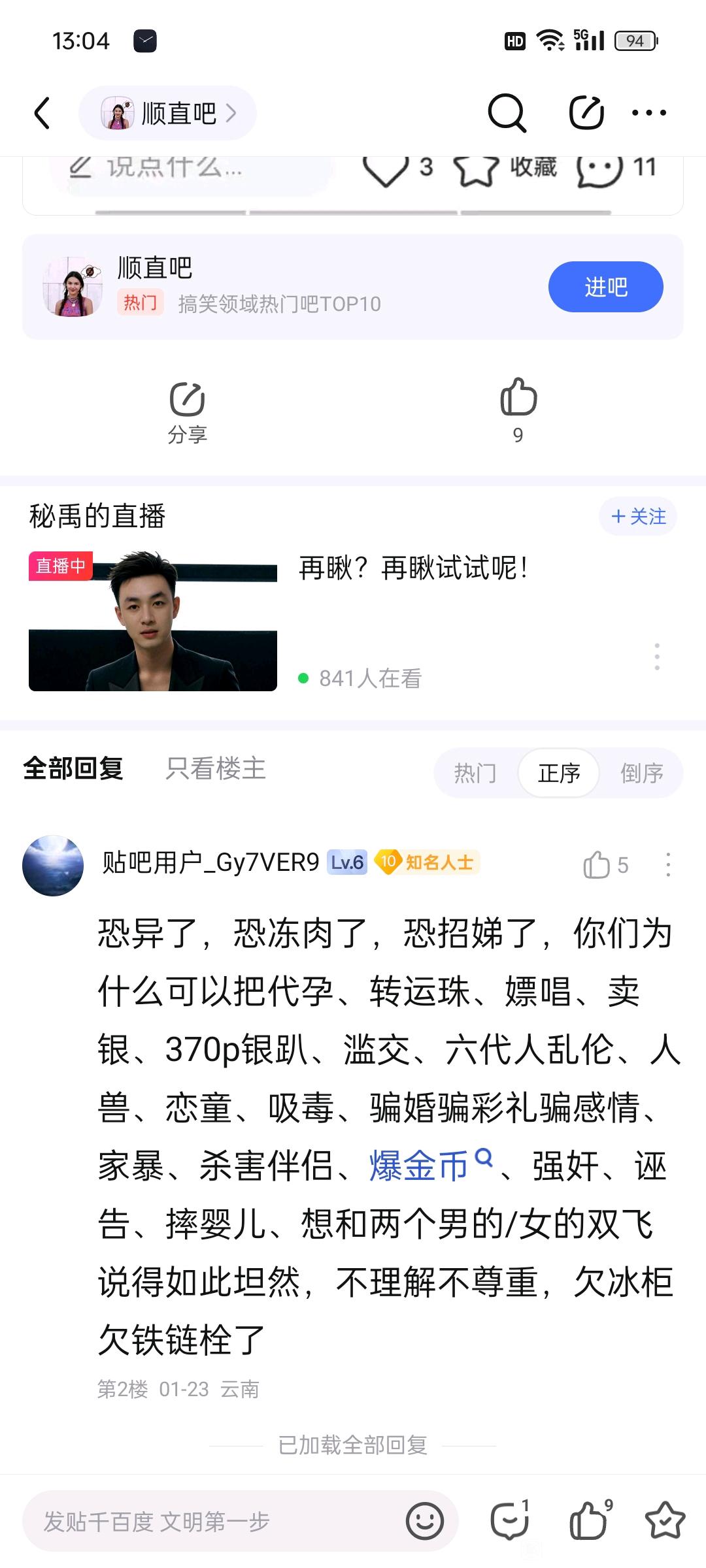Tap the 进吧 button

click(605, 287)
